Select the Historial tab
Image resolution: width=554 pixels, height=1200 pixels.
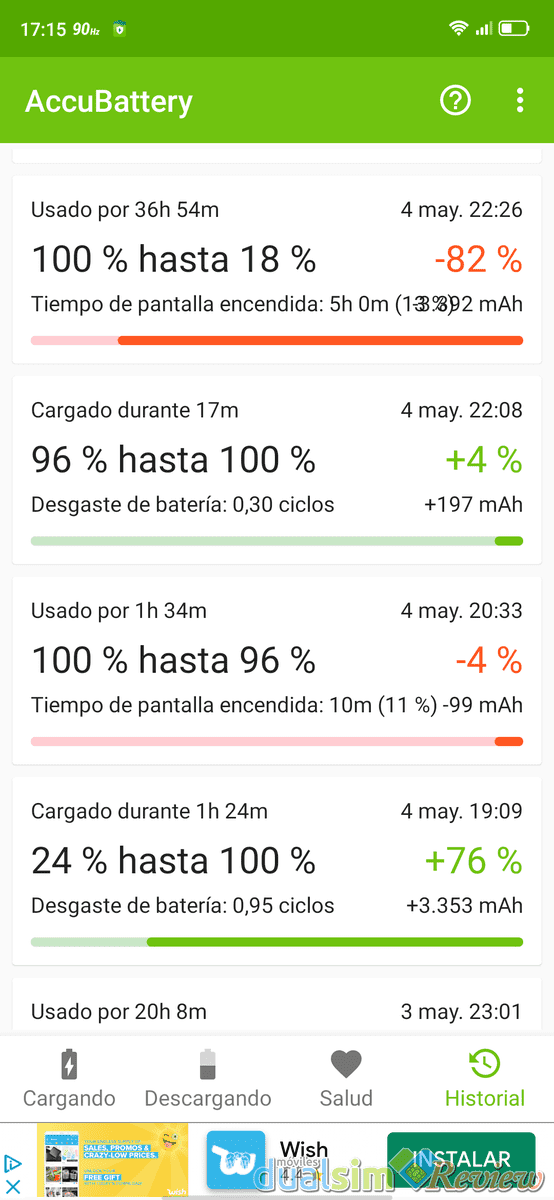pos(485,1078)
